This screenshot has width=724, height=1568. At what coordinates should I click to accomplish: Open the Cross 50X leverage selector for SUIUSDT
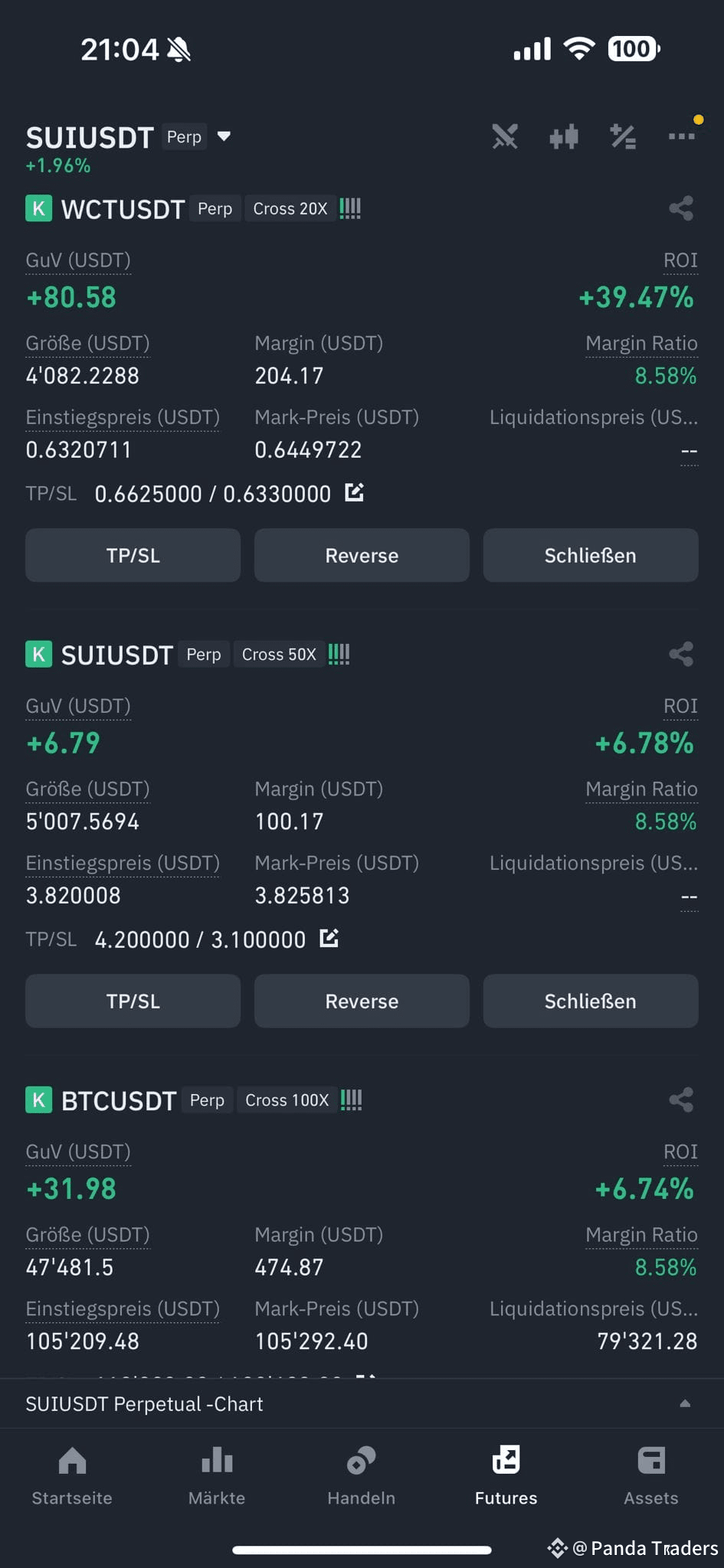279,654
